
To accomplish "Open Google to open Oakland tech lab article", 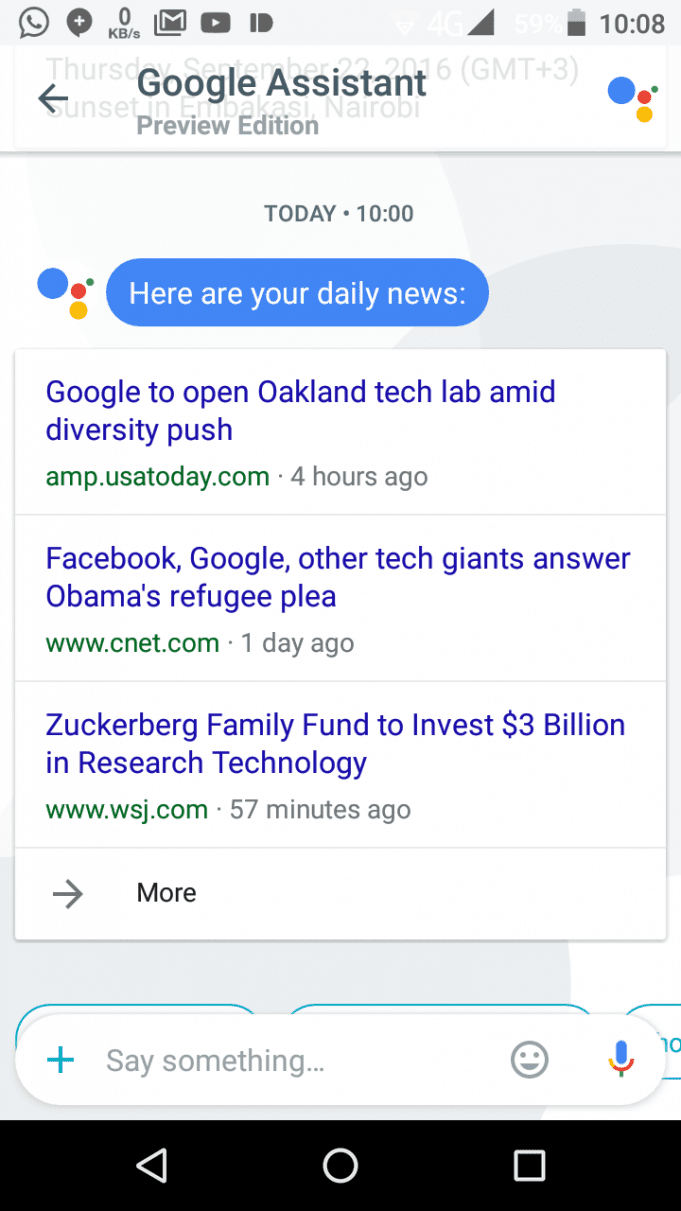I will point(300,411).
